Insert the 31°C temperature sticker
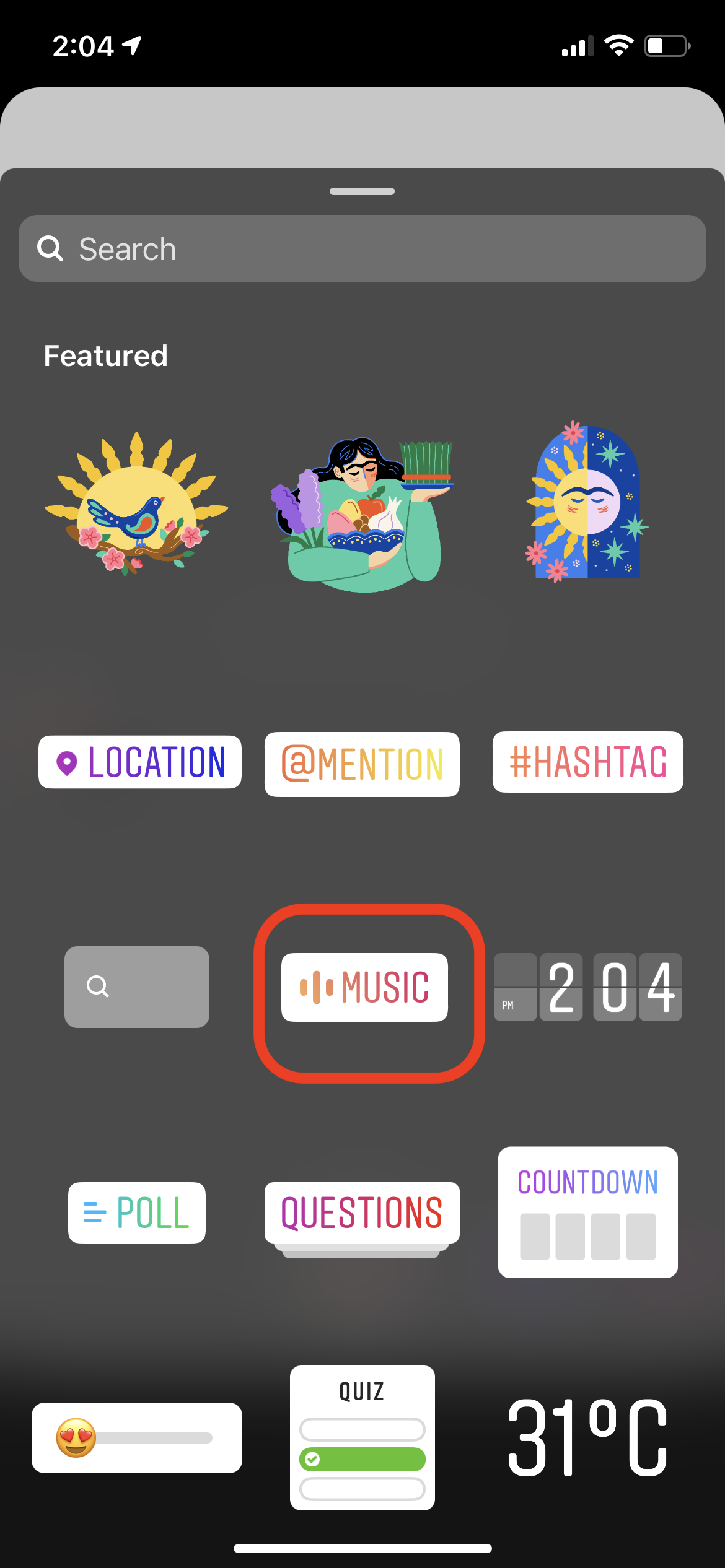725x1568 pixels. click(587, 1438)
